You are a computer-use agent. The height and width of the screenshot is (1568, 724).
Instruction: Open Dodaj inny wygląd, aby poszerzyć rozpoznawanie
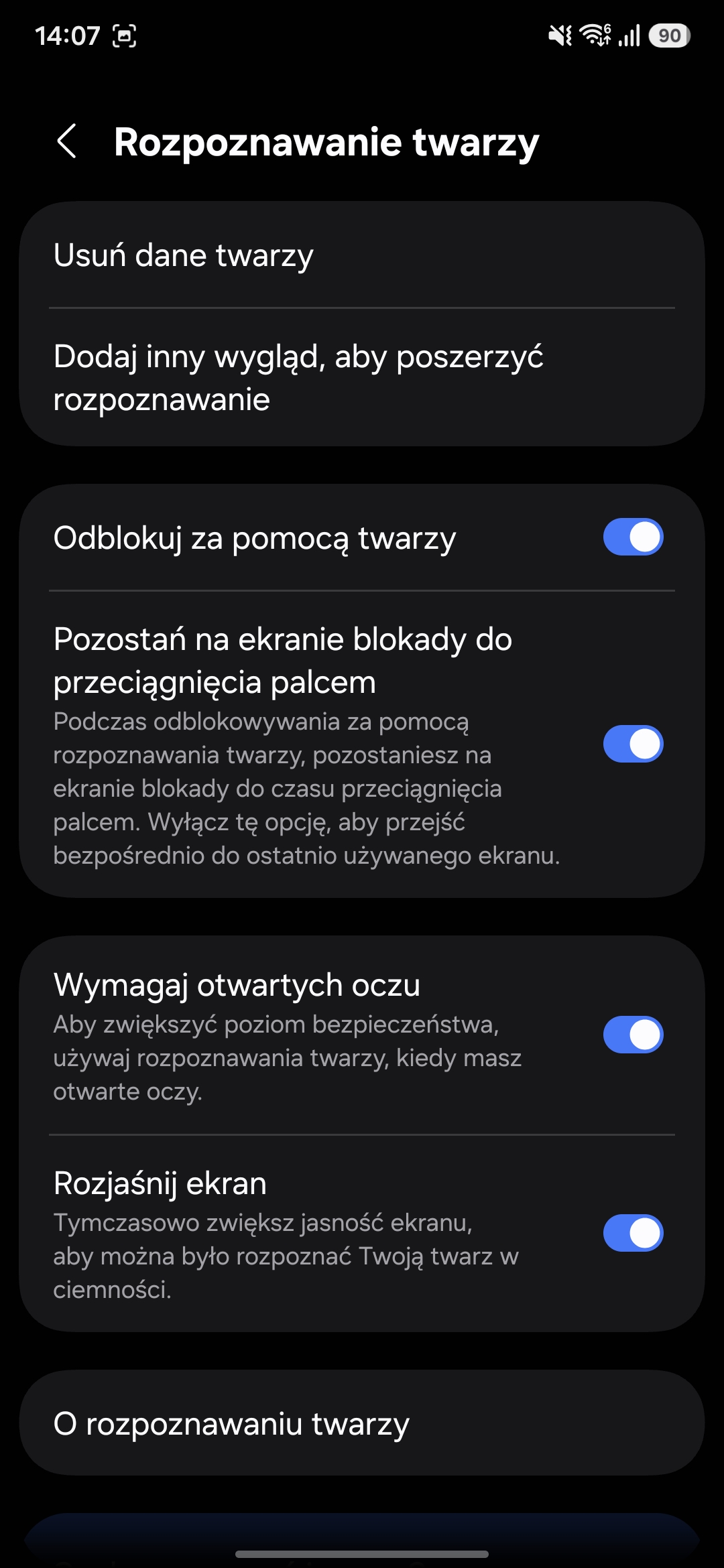click(x=362, y=377)
